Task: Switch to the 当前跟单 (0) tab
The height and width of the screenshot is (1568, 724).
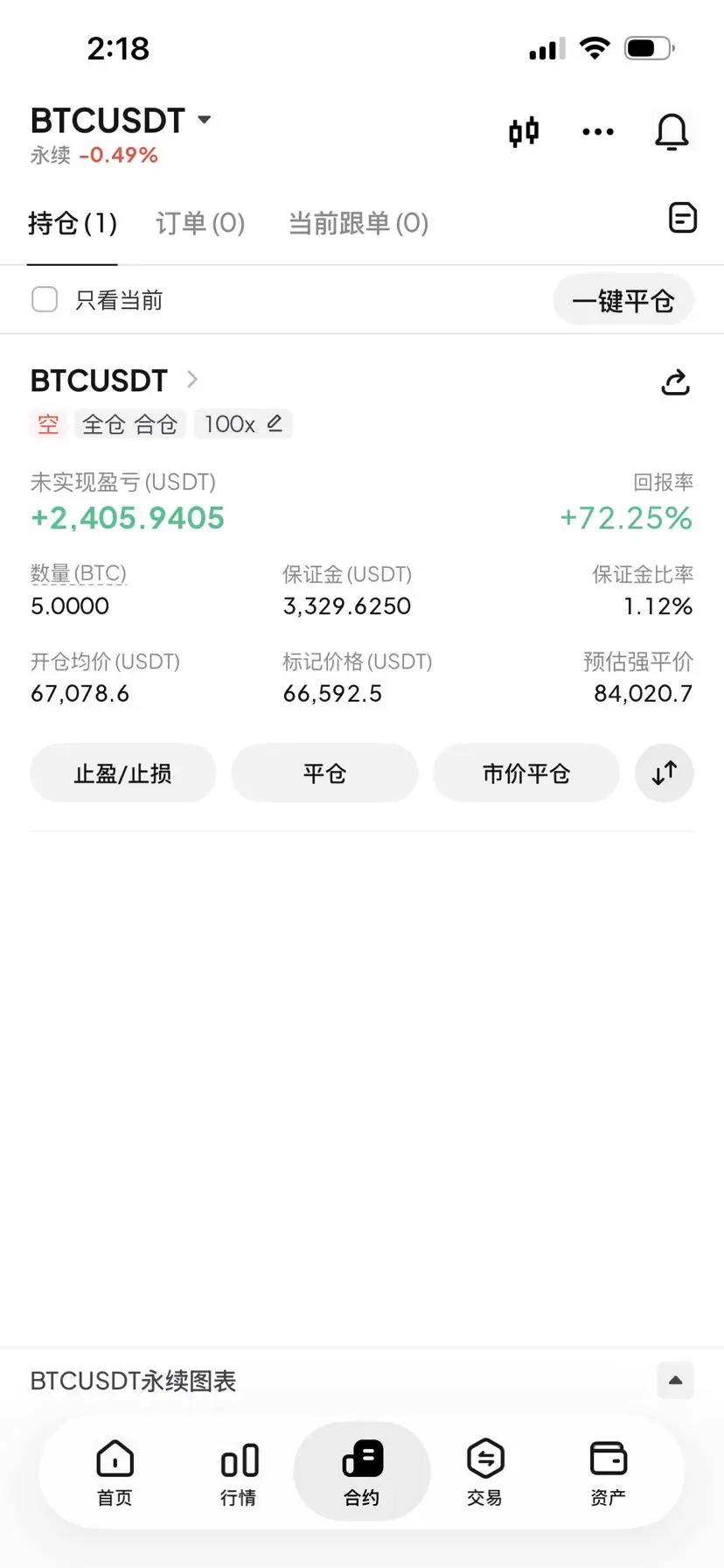Action: coord(359,223)
